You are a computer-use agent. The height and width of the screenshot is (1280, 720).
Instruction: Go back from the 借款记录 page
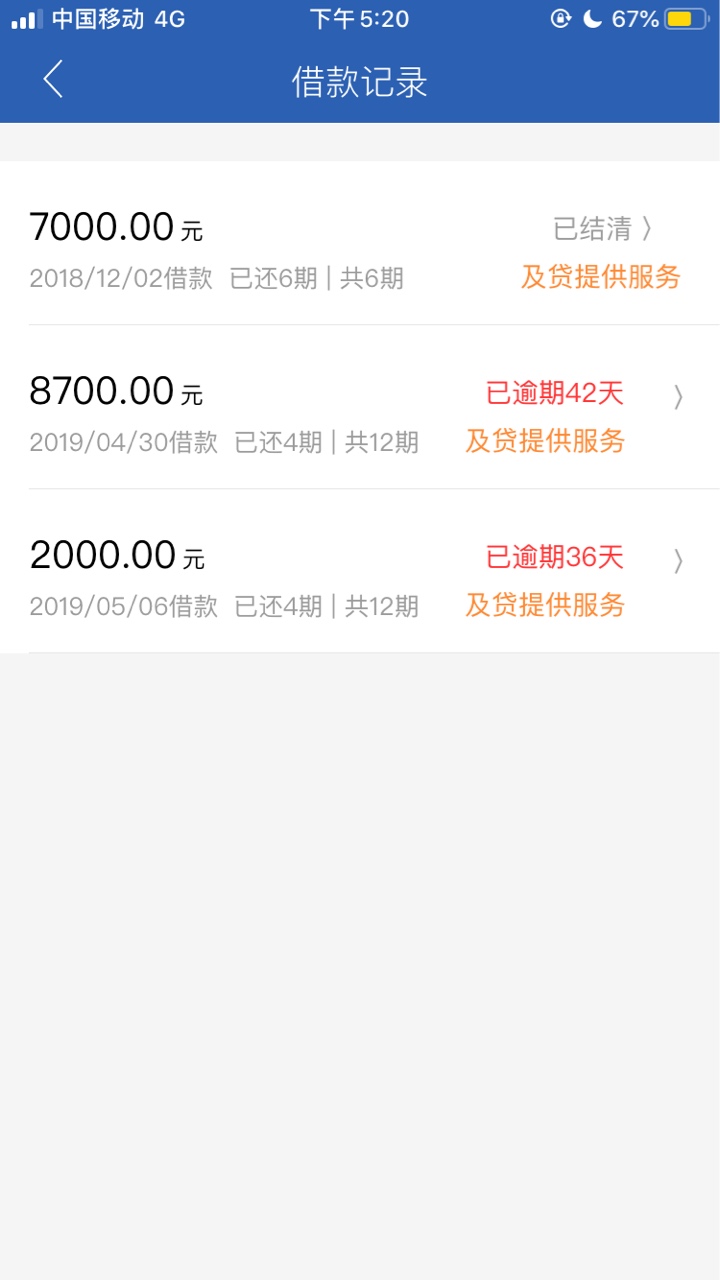point(53,79)
